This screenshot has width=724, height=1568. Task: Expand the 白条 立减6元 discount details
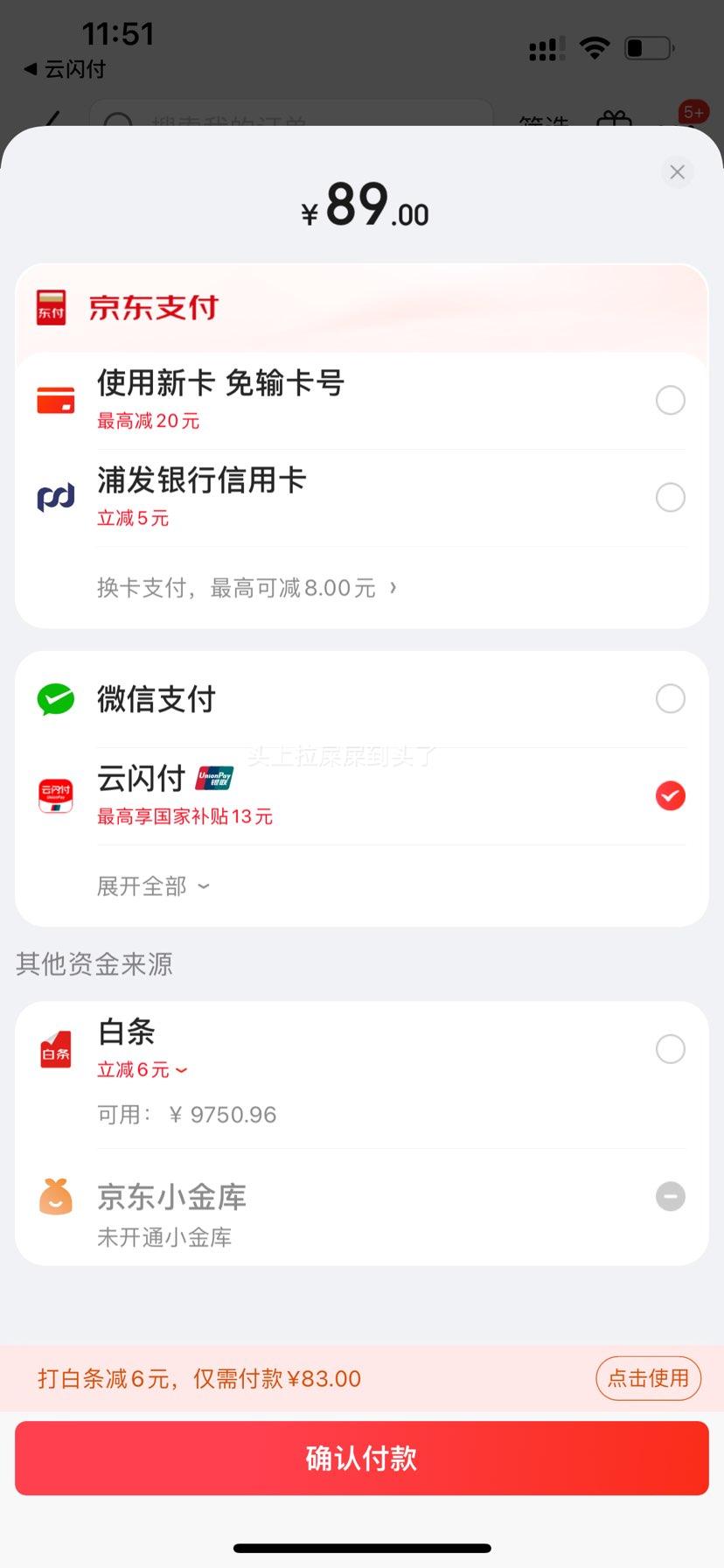(143, 1069)
